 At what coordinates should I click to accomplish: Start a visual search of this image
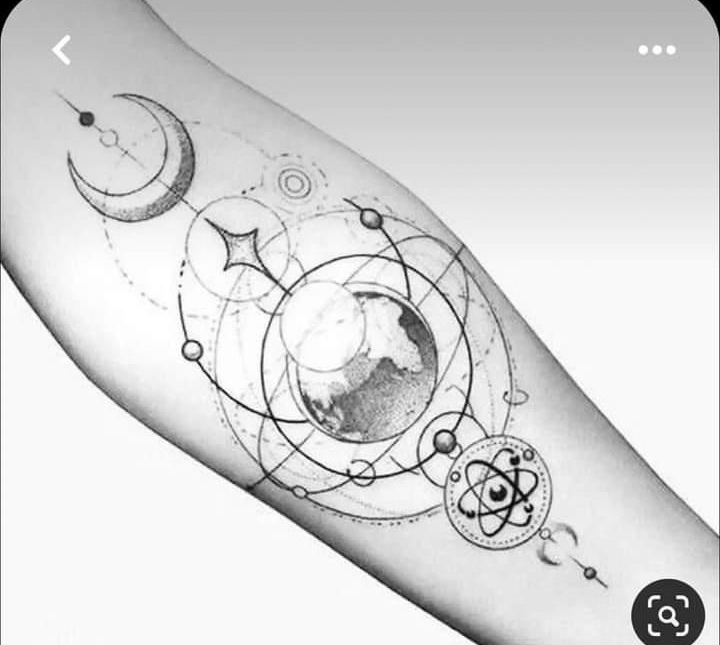pos(667,611)
